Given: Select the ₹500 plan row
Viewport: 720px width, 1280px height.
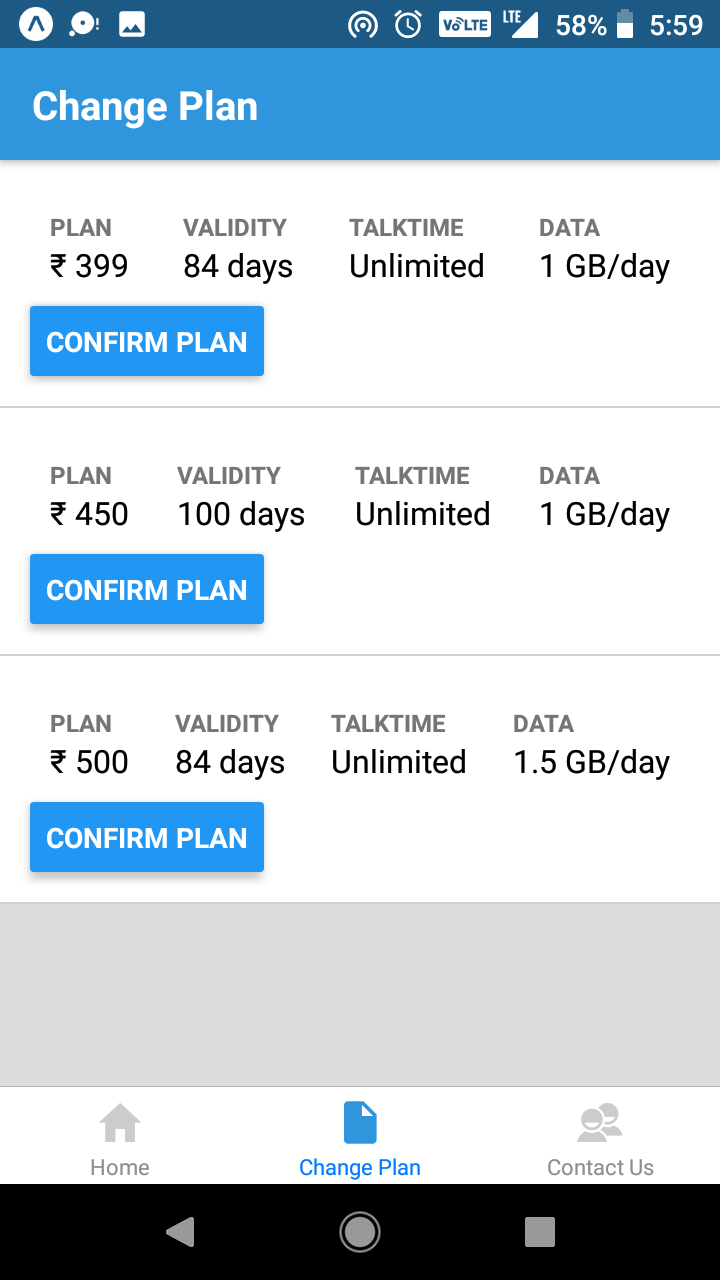Looking at the screenshot, I should pyautogui.click(x=360, y=745).
